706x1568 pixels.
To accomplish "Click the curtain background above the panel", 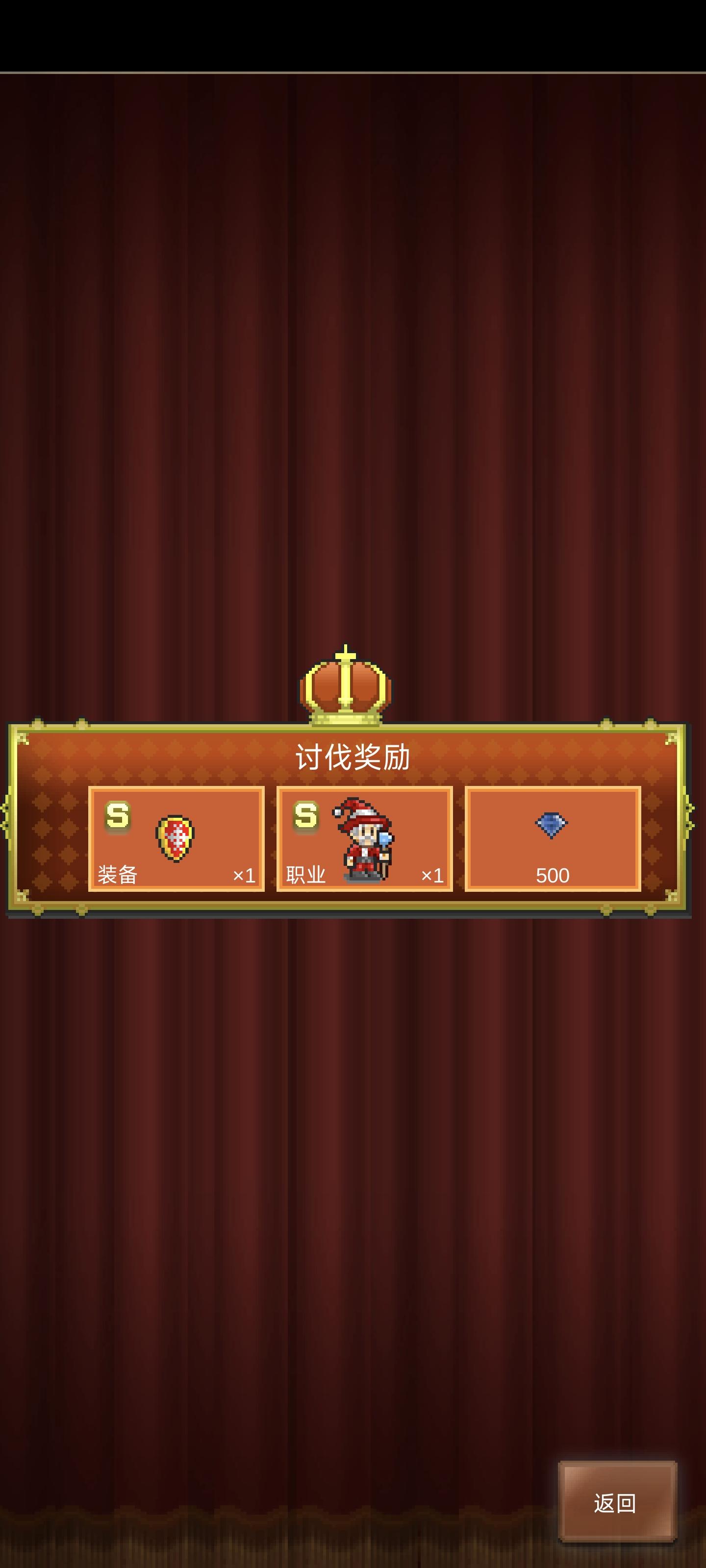I will [x=353, y=426].
